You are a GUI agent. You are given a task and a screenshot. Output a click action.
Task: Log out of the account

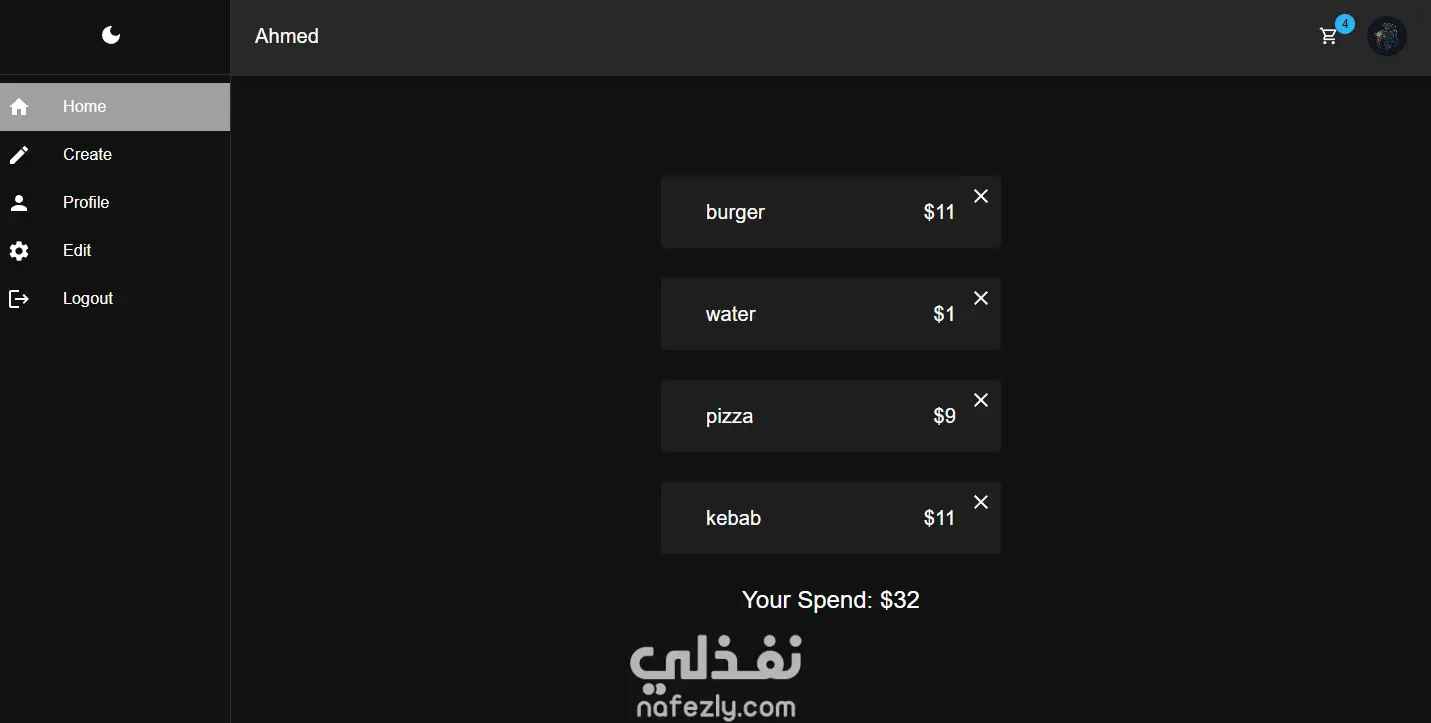point(87,299)
